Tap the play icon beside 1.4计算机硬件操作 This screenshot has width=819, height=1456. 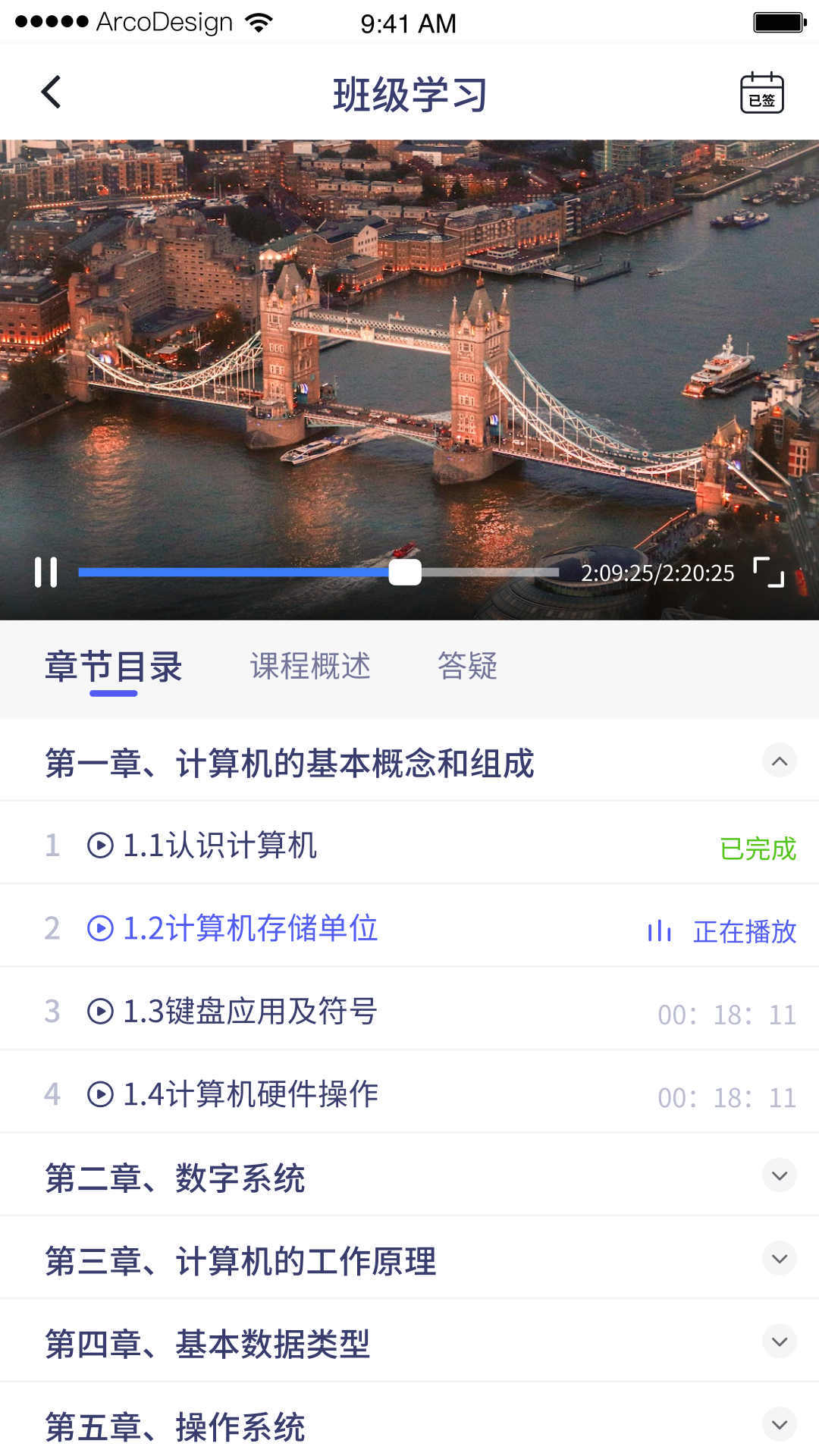[x=99, y=1093]
